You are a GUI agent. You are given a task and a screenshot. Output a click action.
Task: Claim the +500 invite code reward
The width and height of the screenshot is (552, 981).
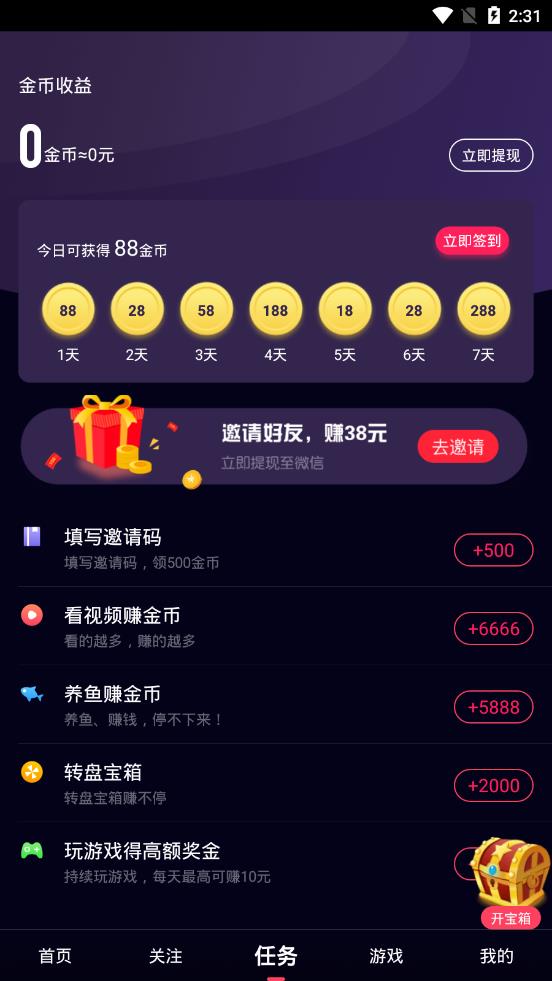[493, 550]
